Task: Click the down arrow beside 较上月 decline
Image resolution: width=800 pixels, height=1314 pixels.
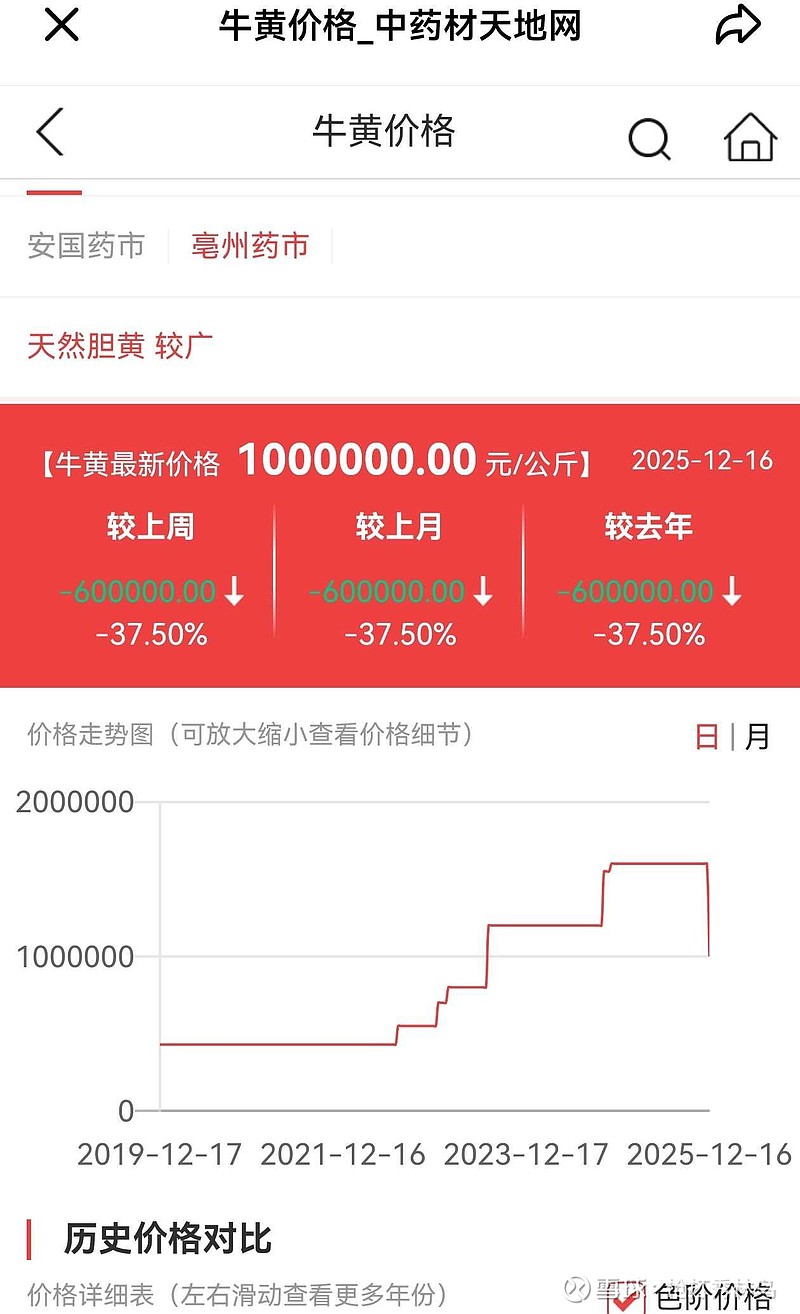Action: point(485,591)
